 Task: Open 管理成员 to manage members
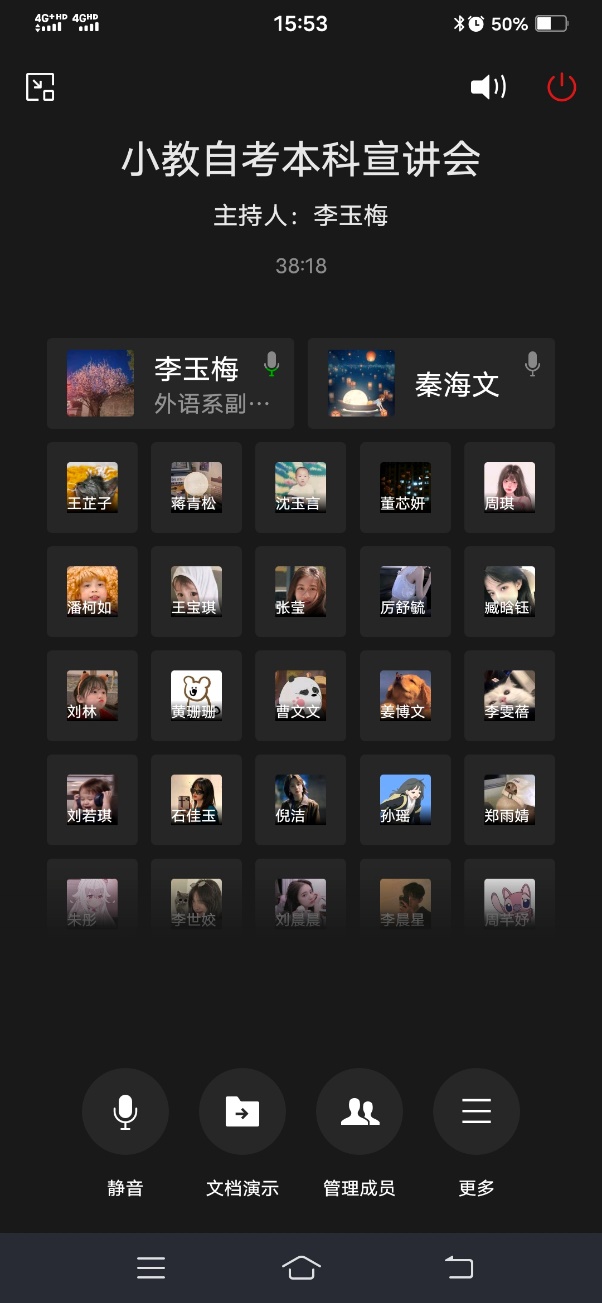pyautogui.click(x=359, y=1112)
